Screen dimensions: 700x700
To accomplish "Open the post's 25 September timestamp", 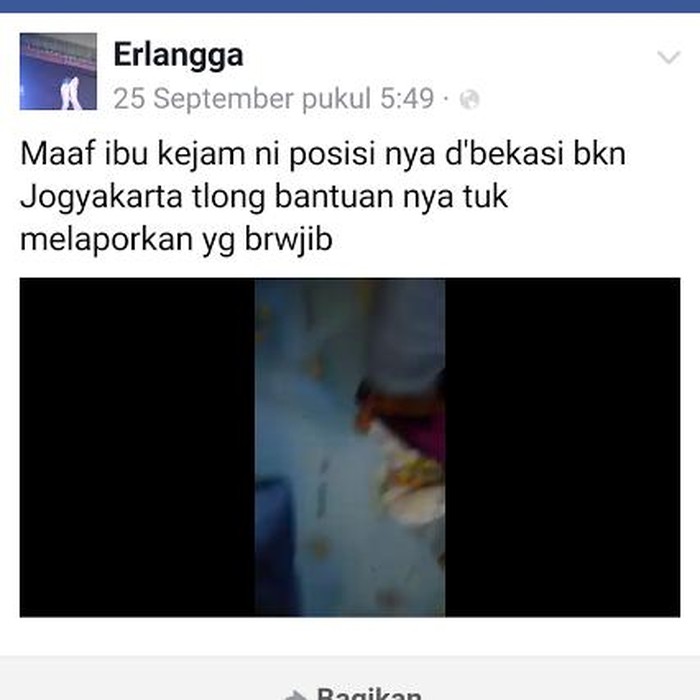I will click(x=273, y=99).
